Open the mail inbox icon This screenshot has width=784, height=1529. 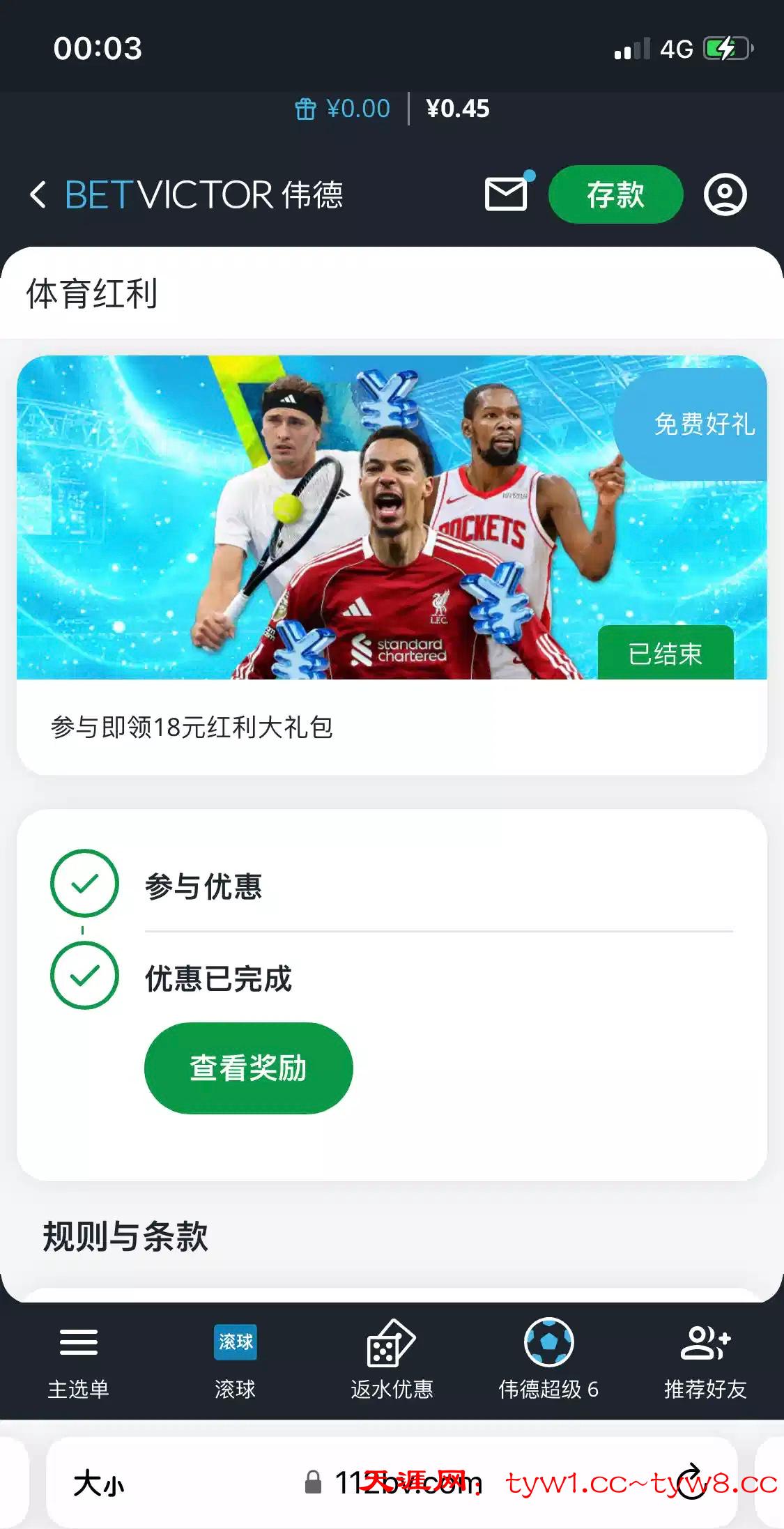(507, 194)
